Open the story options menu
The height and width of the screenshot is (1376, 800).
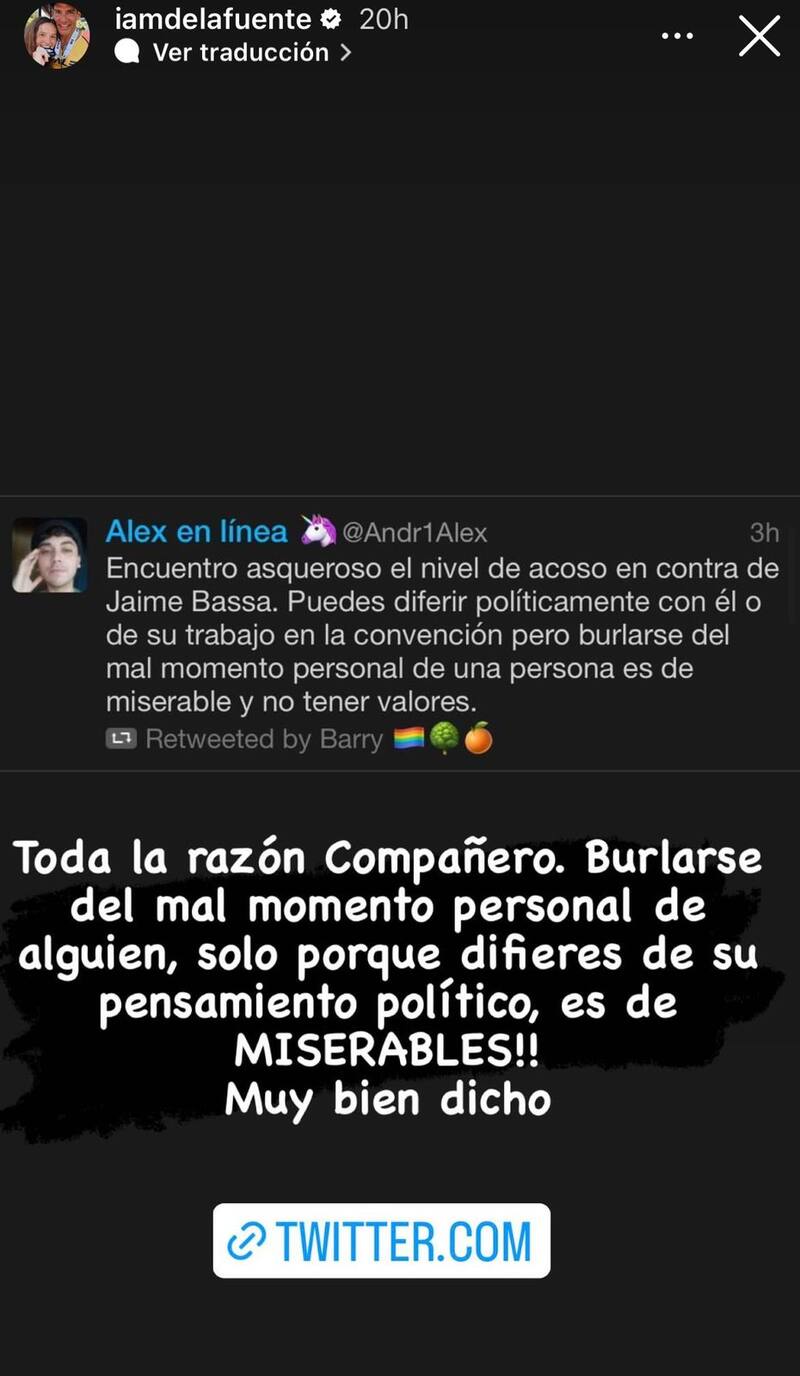pos(677,36)
